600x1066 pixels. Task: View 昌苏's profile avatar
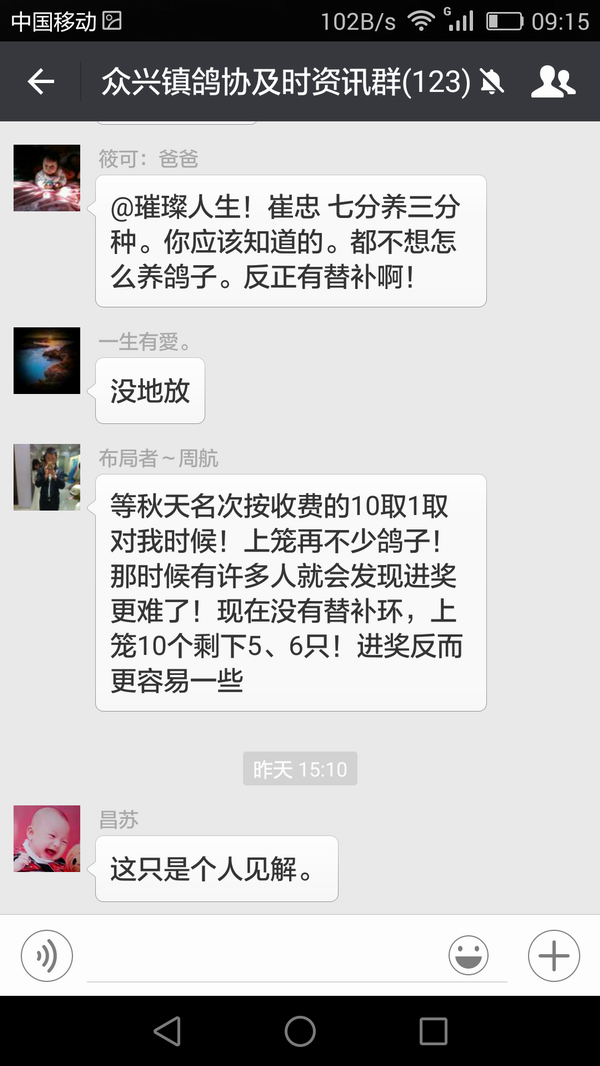click(47, 838)
